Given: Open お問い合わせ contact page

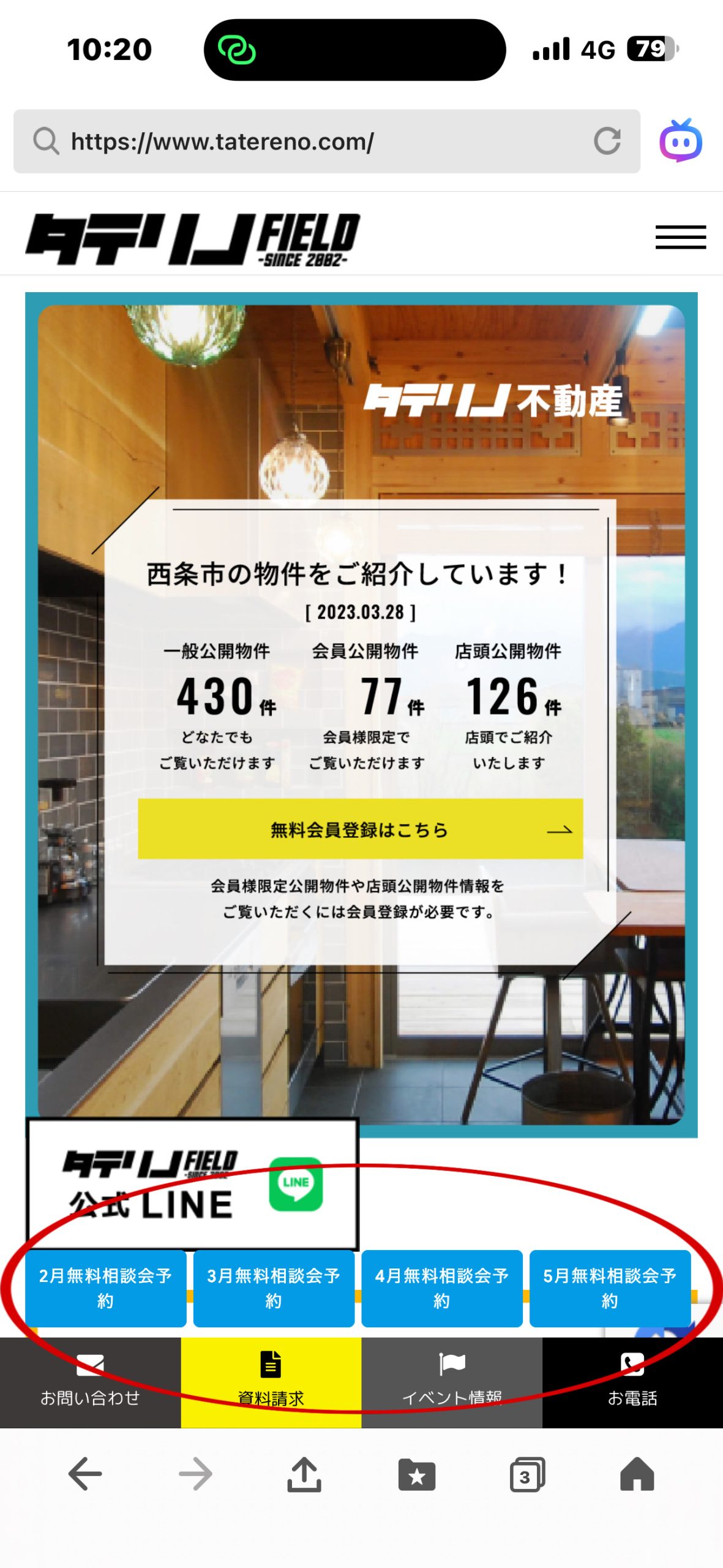Looking at the screenshot, I should point(90,1382).
